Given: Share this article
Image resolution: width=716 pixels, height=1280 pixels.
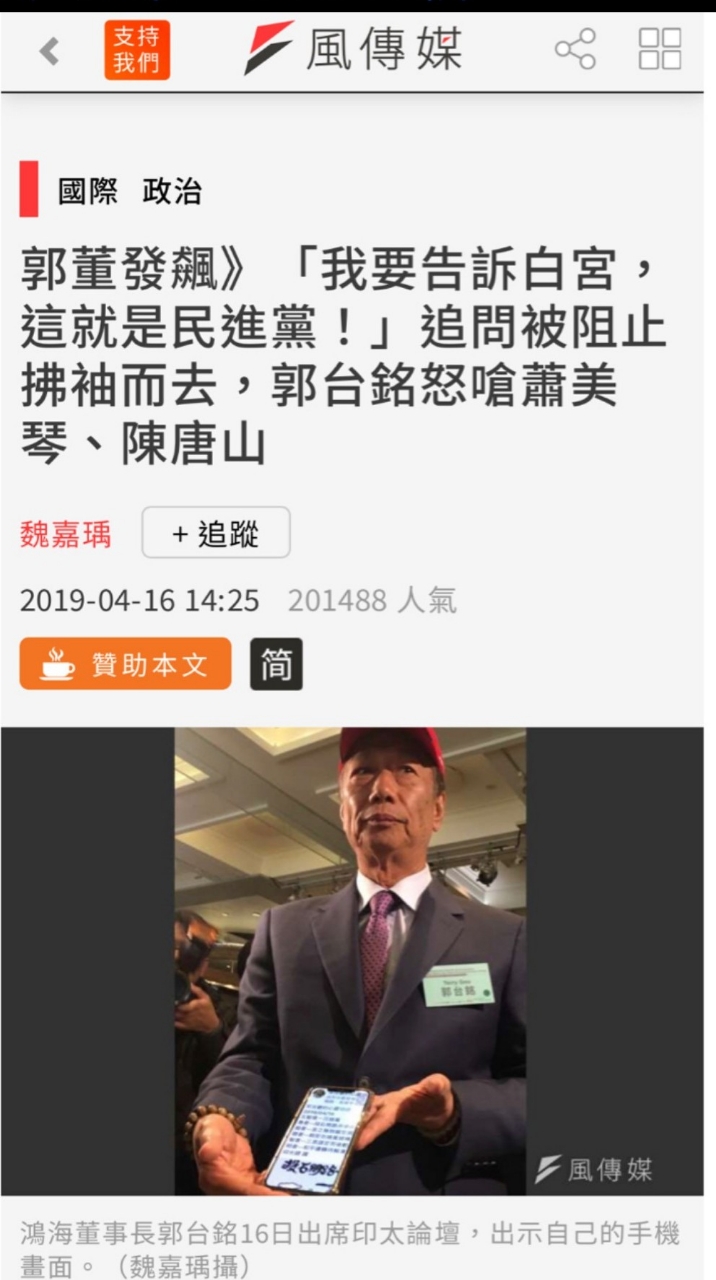Looking at the screenshot, I should tap(575, 49).
